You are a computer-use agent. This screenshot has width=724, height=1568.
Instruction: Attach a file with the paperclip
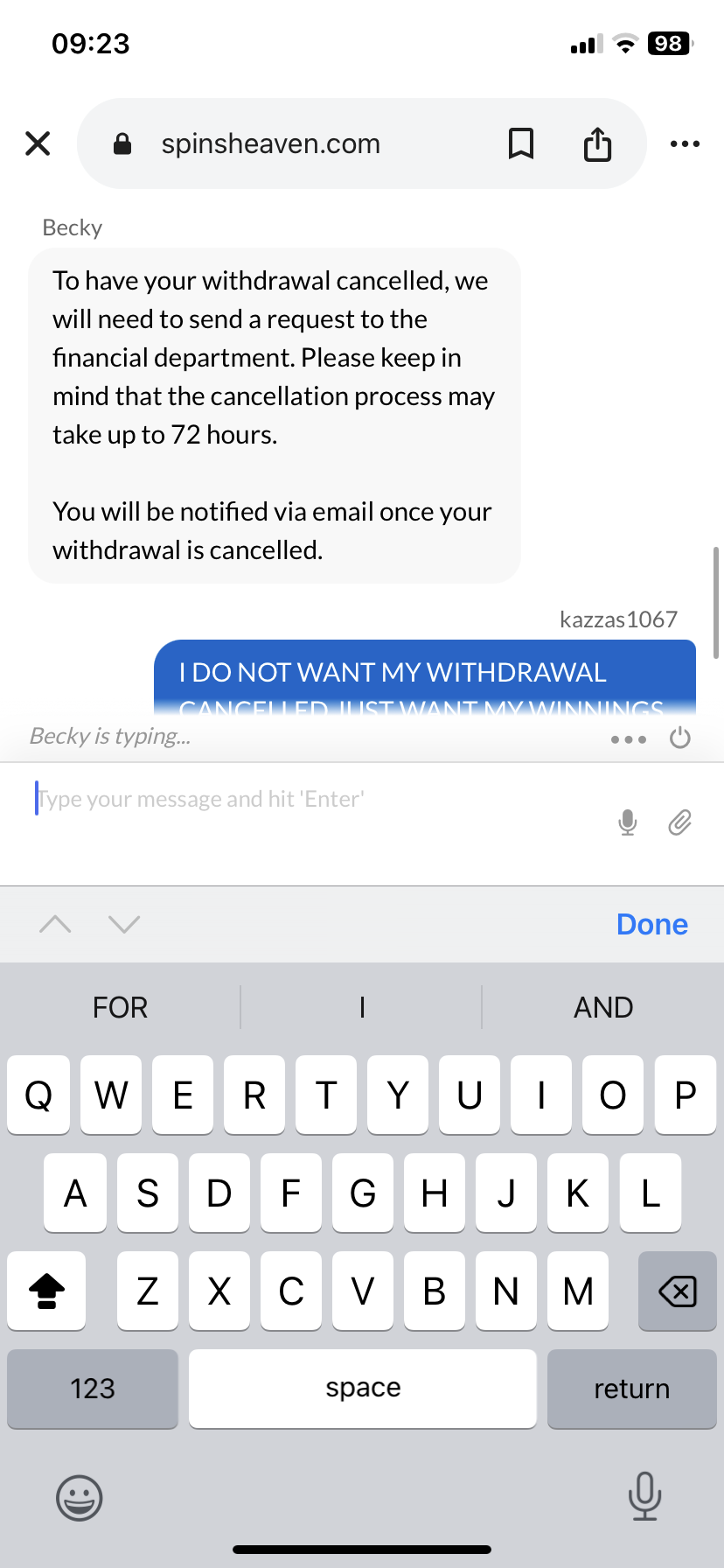(x=679, y=822)
